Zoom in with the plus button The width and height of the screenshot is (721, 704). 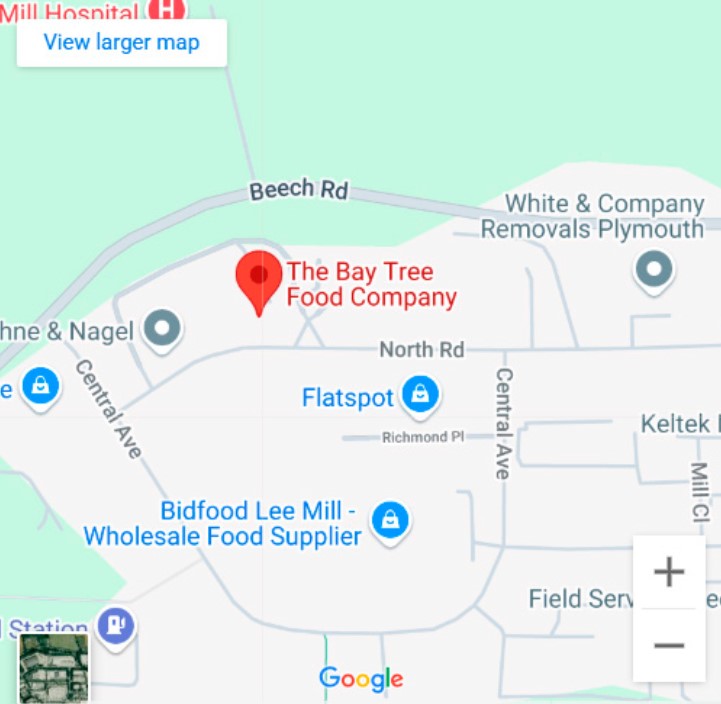click(x=668, y=572)
